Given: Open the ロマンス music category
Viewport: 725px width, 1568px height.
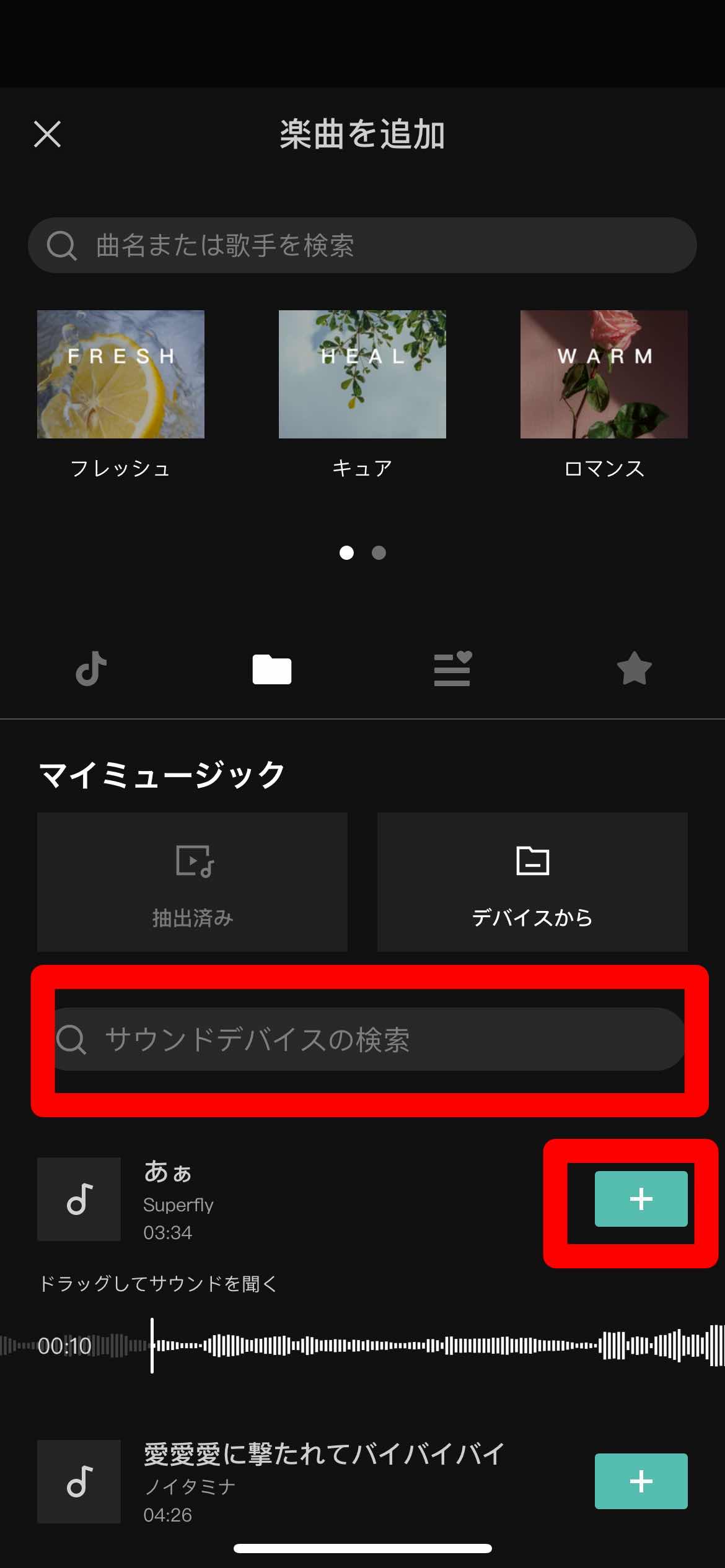Looking at the screenshot, I should click(x=604, y=375).
